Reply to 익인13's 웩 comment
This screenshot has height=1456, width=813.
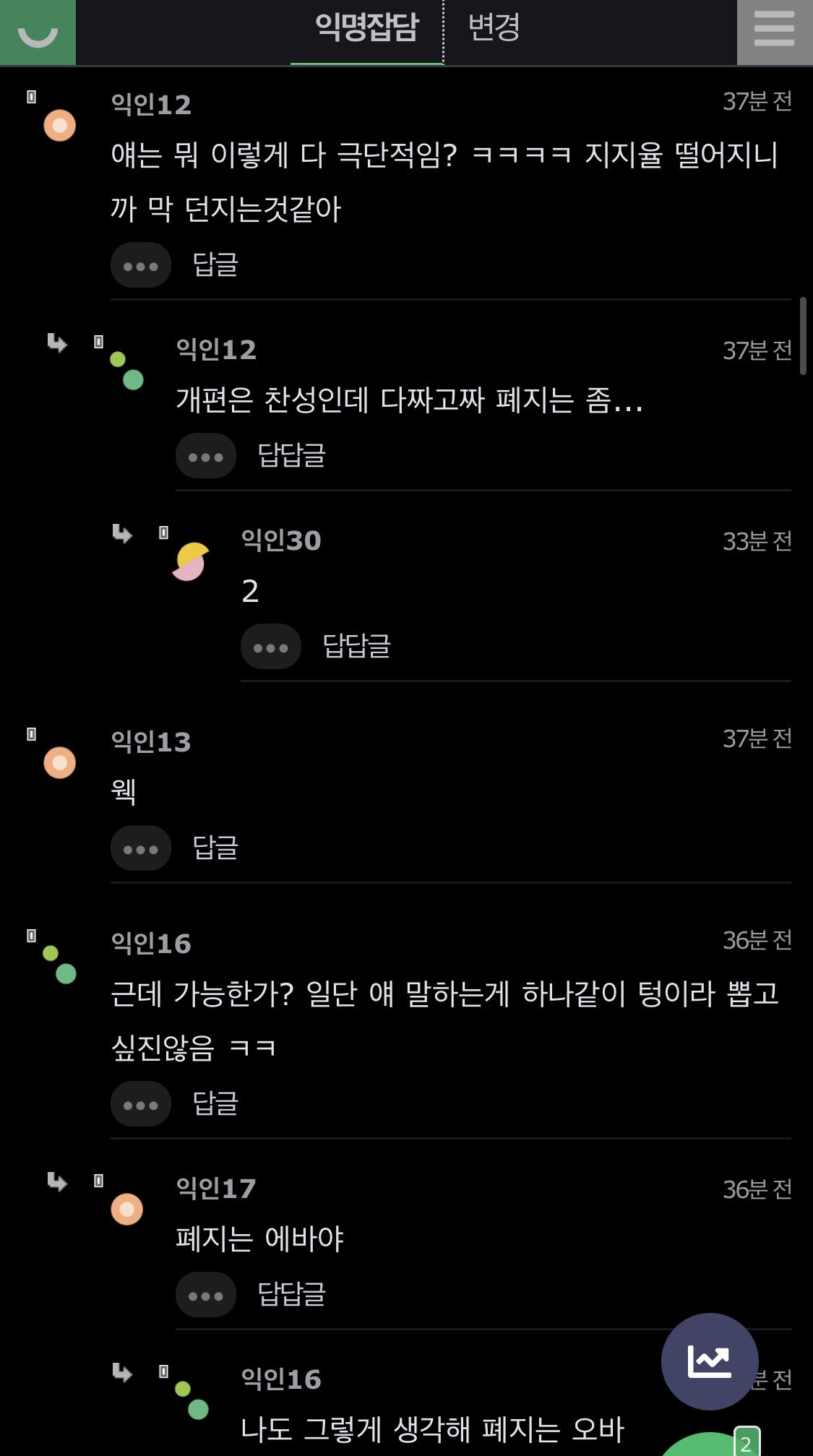click(x=215, y=848)
